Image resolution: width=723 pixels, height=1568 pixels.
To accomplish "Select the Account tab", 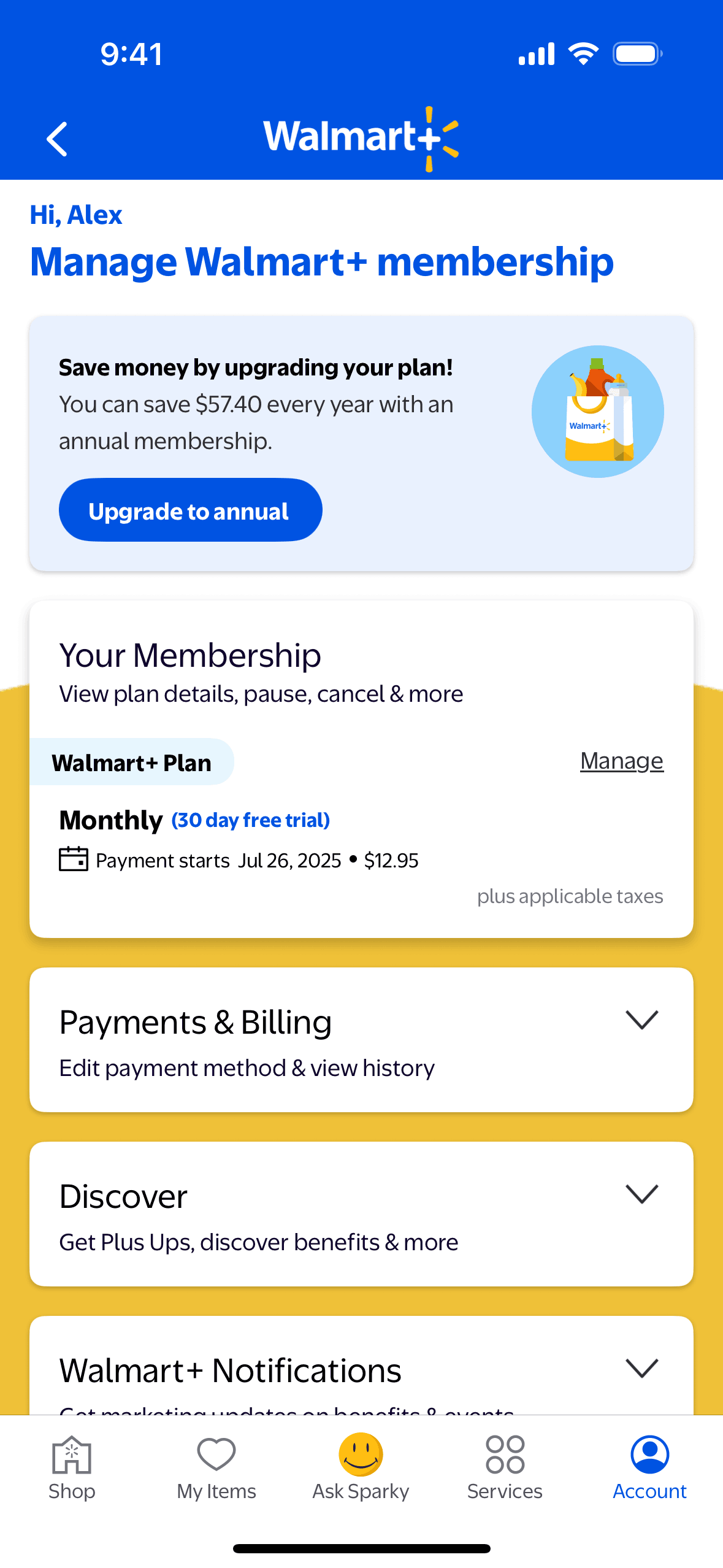I will pyautogui.click(x=649, y=1467).
